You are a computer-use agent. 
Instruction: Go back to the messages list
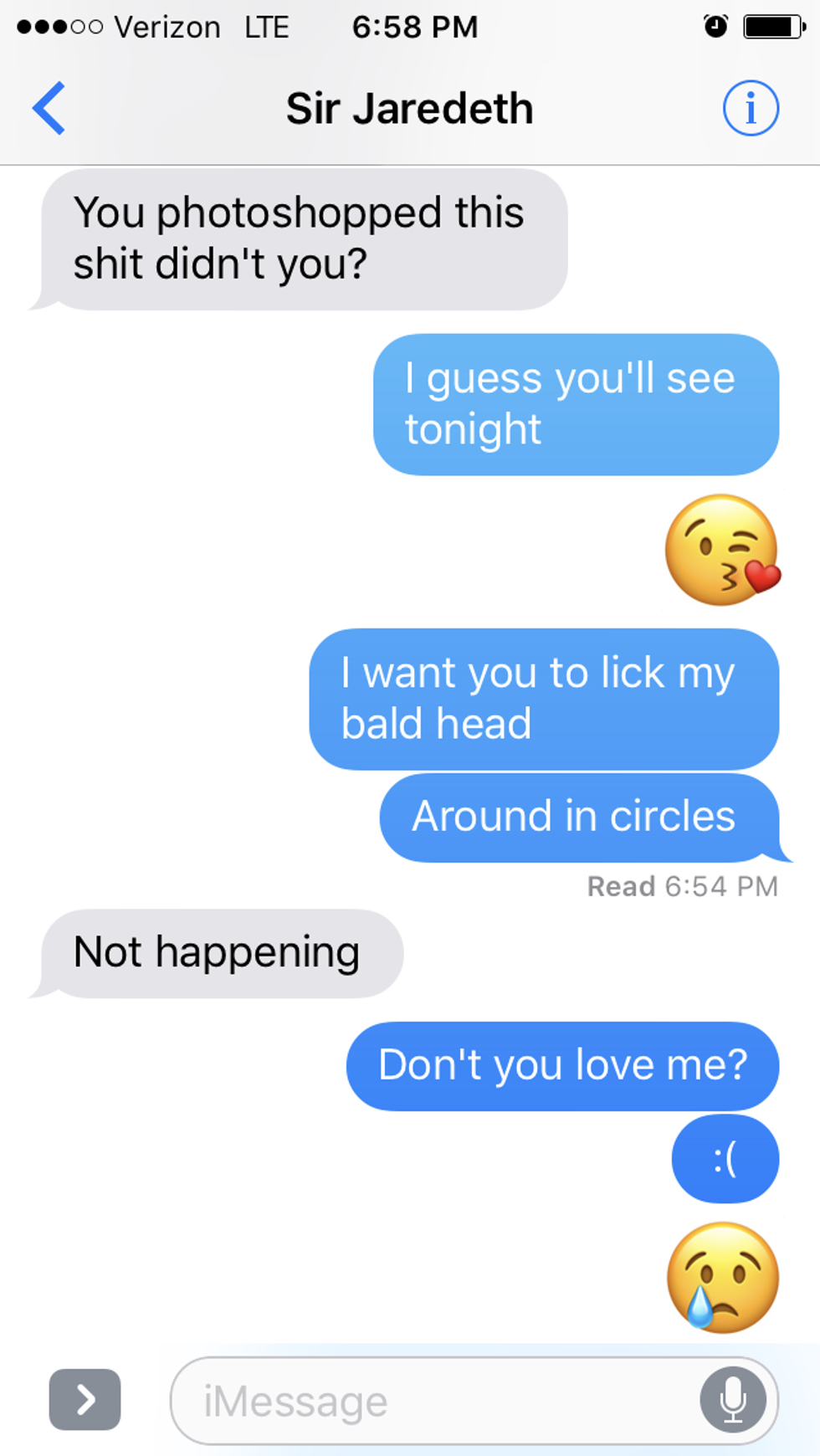[49, 108]
